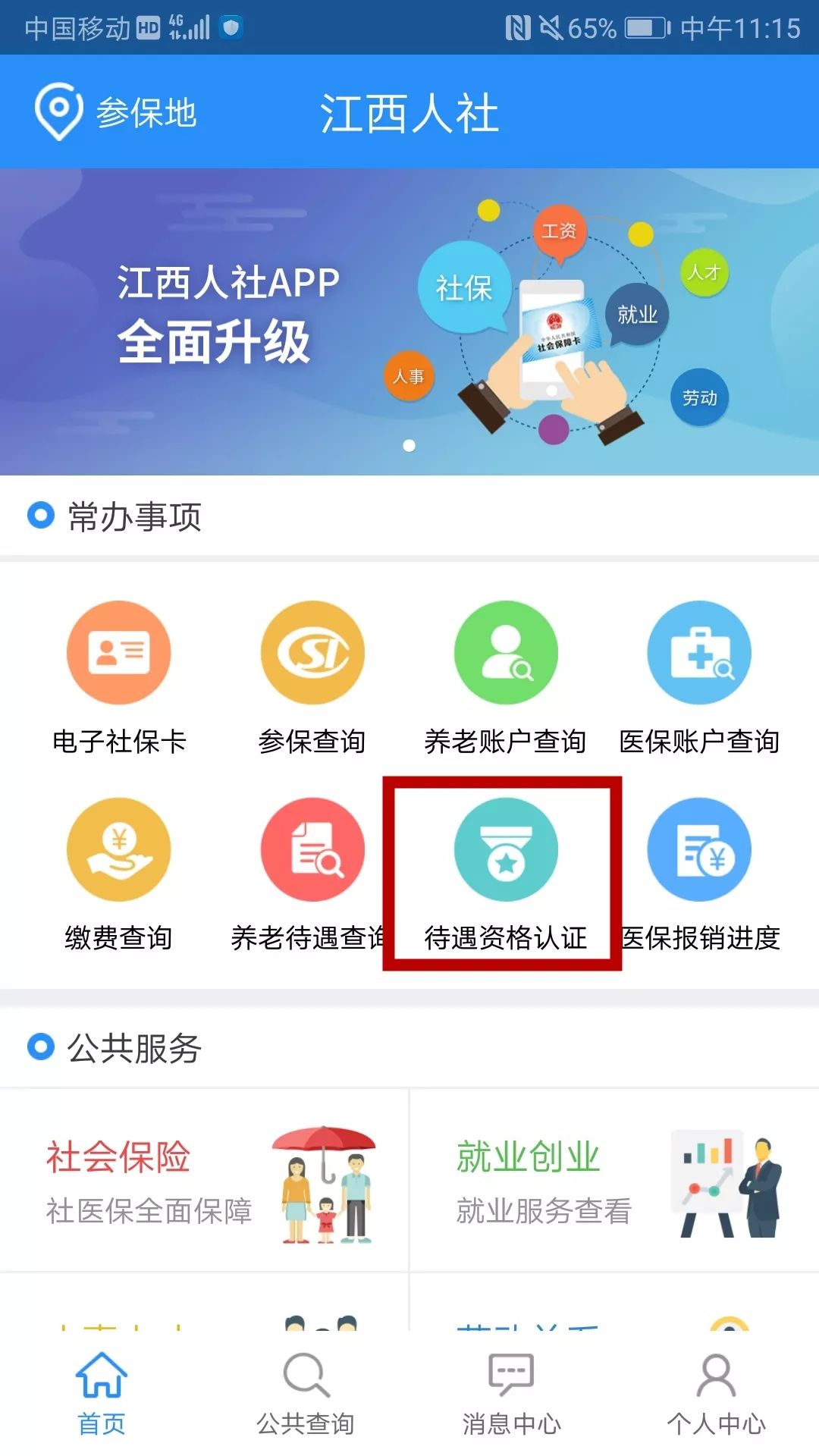Select 待遇资格认证
The width and height of the screenshot is (819, 1456).
[x=506, y=874]
